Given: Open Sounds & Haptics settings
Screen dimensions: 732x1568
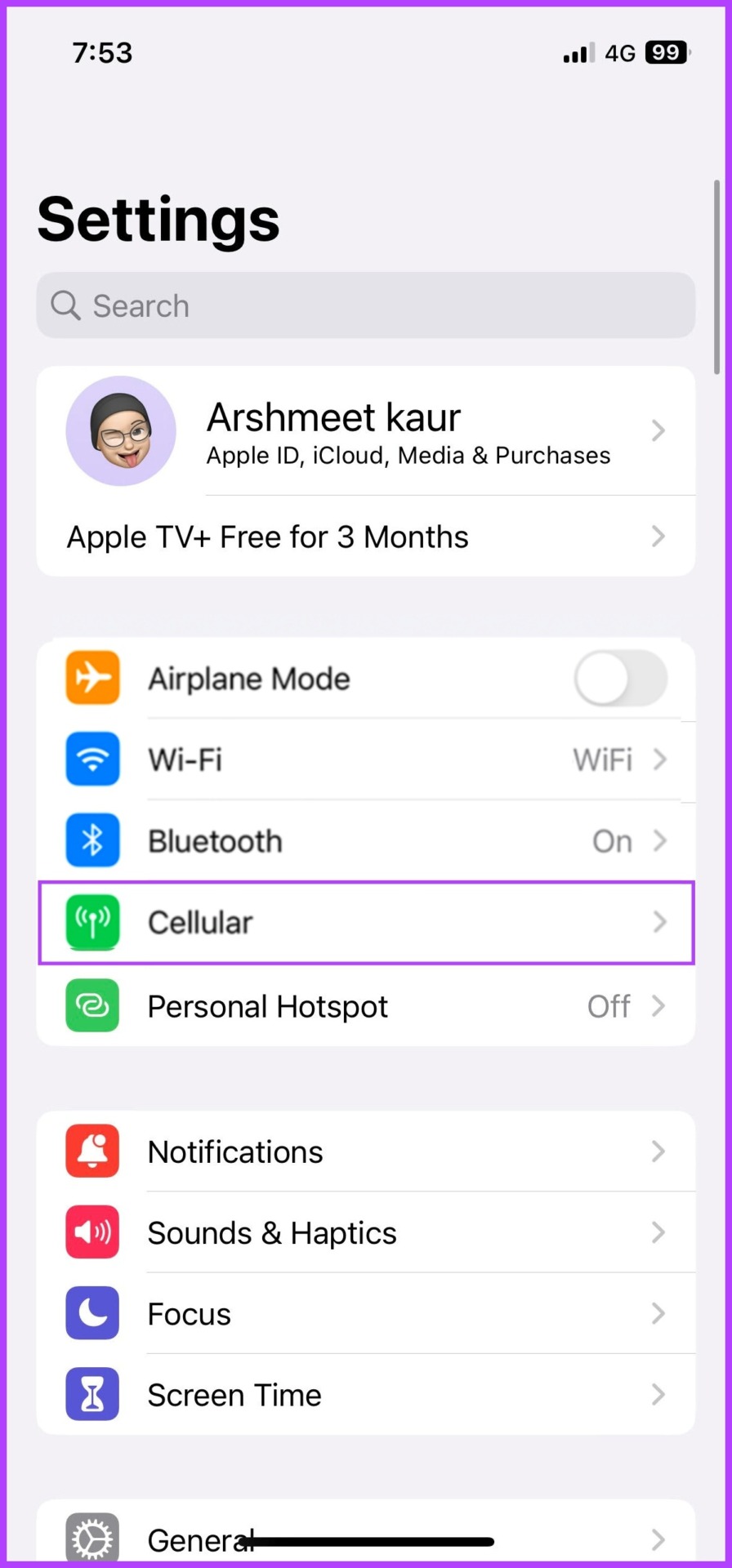Looking at the screenshot, I should (x=365, y=1232).
